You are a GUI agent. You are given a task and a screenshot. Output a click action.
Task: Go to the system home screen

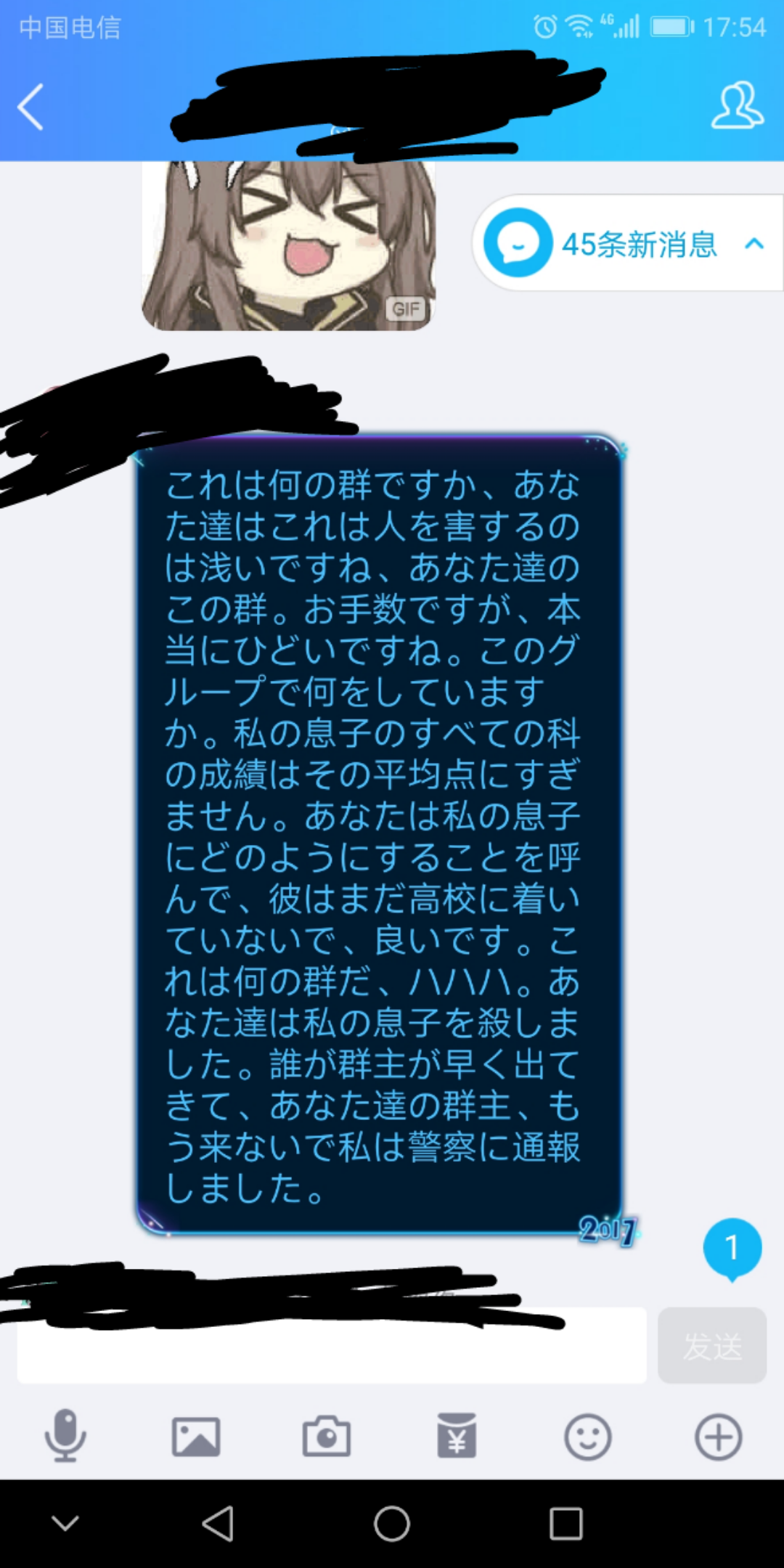pos(392,1523)
